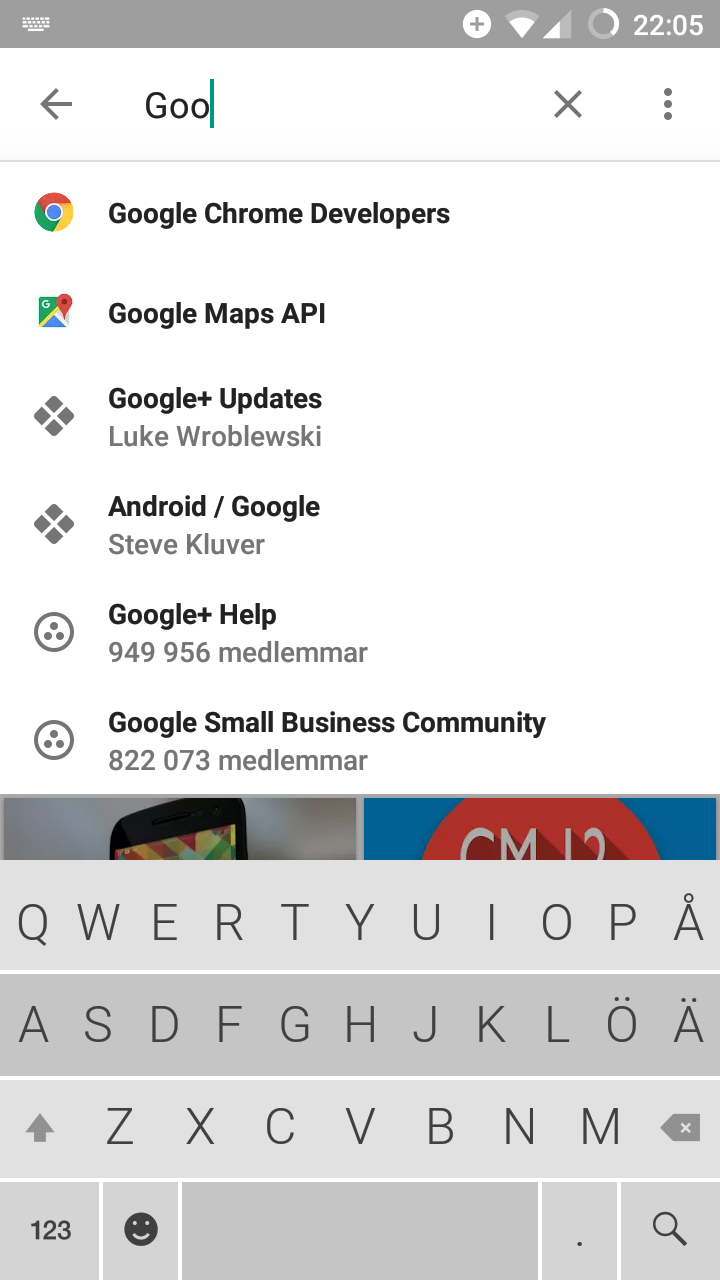Clear the search text with X
Image resolution: width=720 pixels, height=1280 pixels.
(x=567, y=104)
